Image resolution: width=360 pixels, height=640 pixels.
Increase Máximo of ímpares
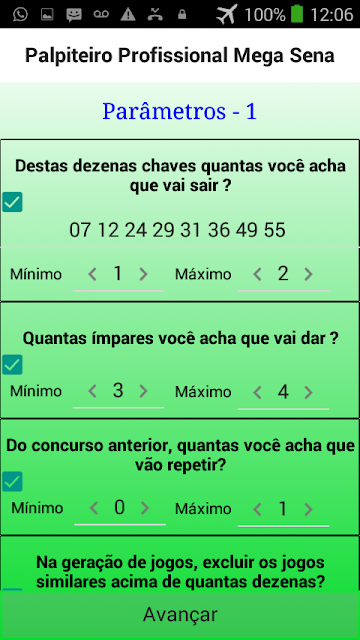coord(309,393)
